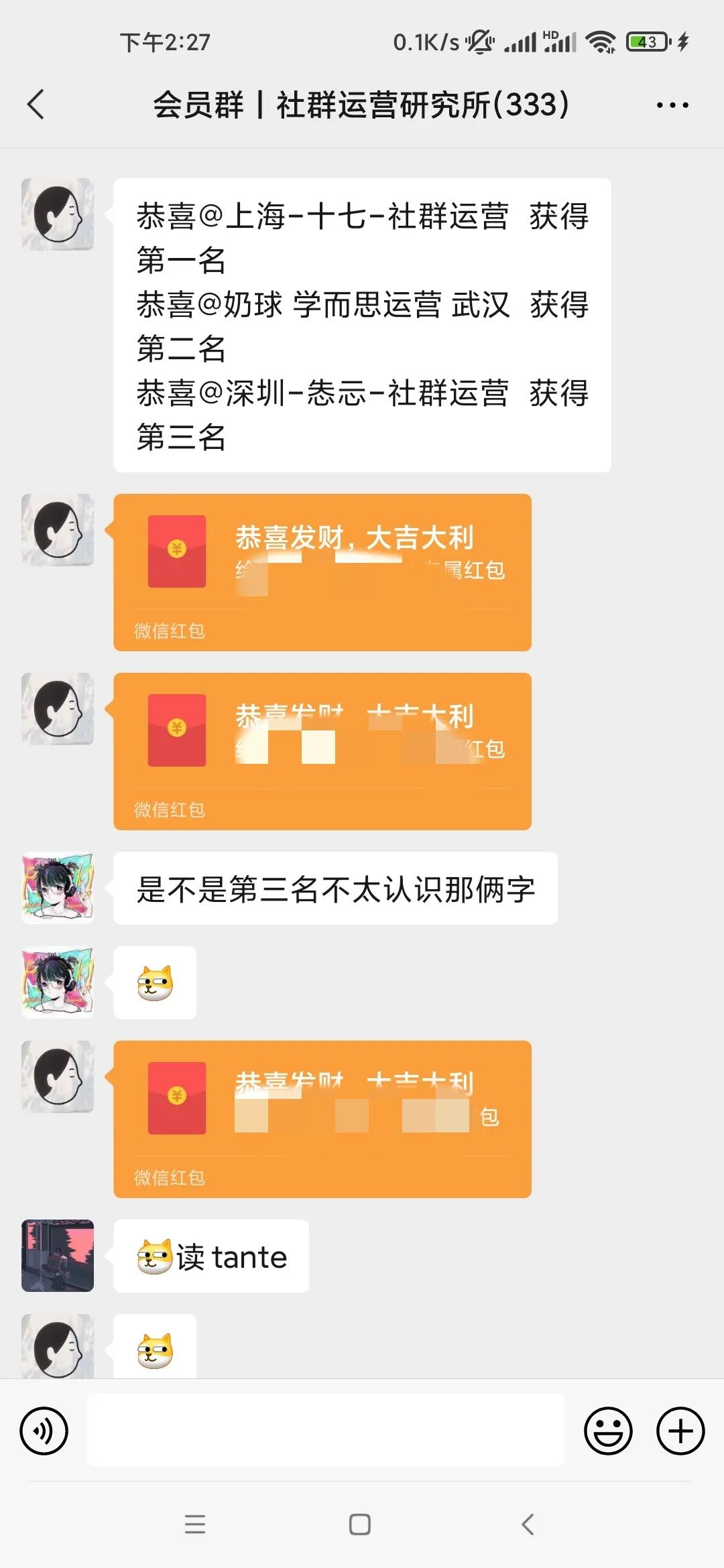This screenshot has height=1568, width=724.
Task: Open the red packet above 是不是第三名 message
Action: (x=322, y=750)
